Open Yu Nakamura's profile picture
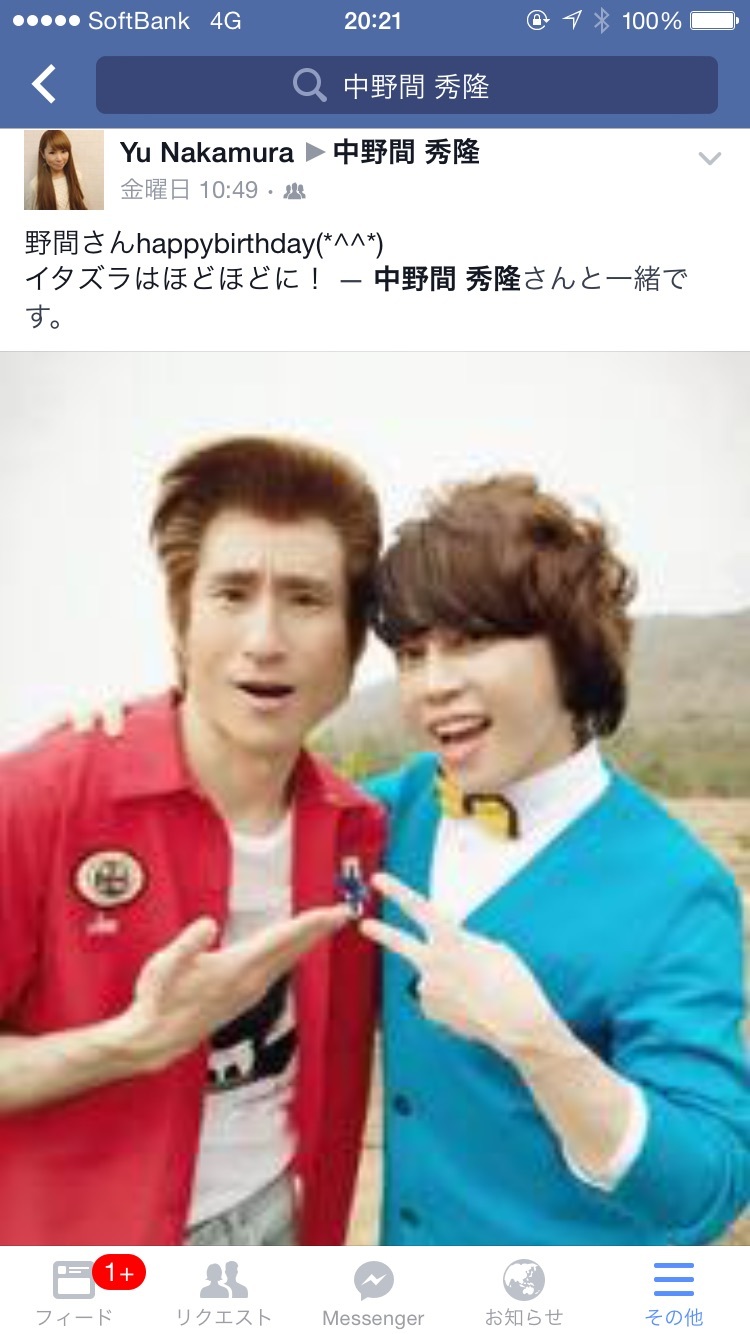The height and width of the screenshot is (1334, 750). click(x=64, y=169)
